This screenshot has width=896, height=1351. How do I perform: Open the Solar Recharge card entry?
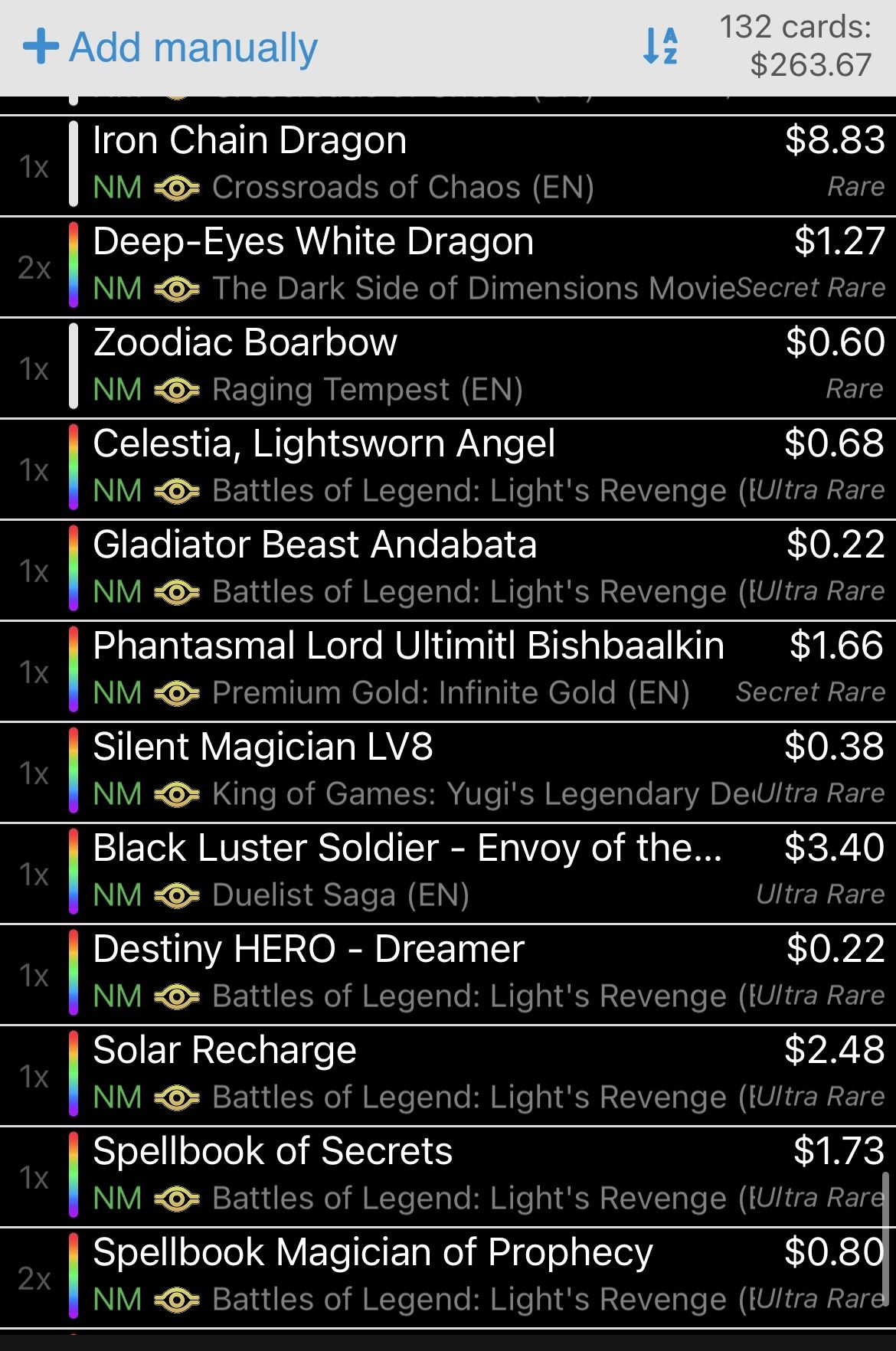[448, 1074]
